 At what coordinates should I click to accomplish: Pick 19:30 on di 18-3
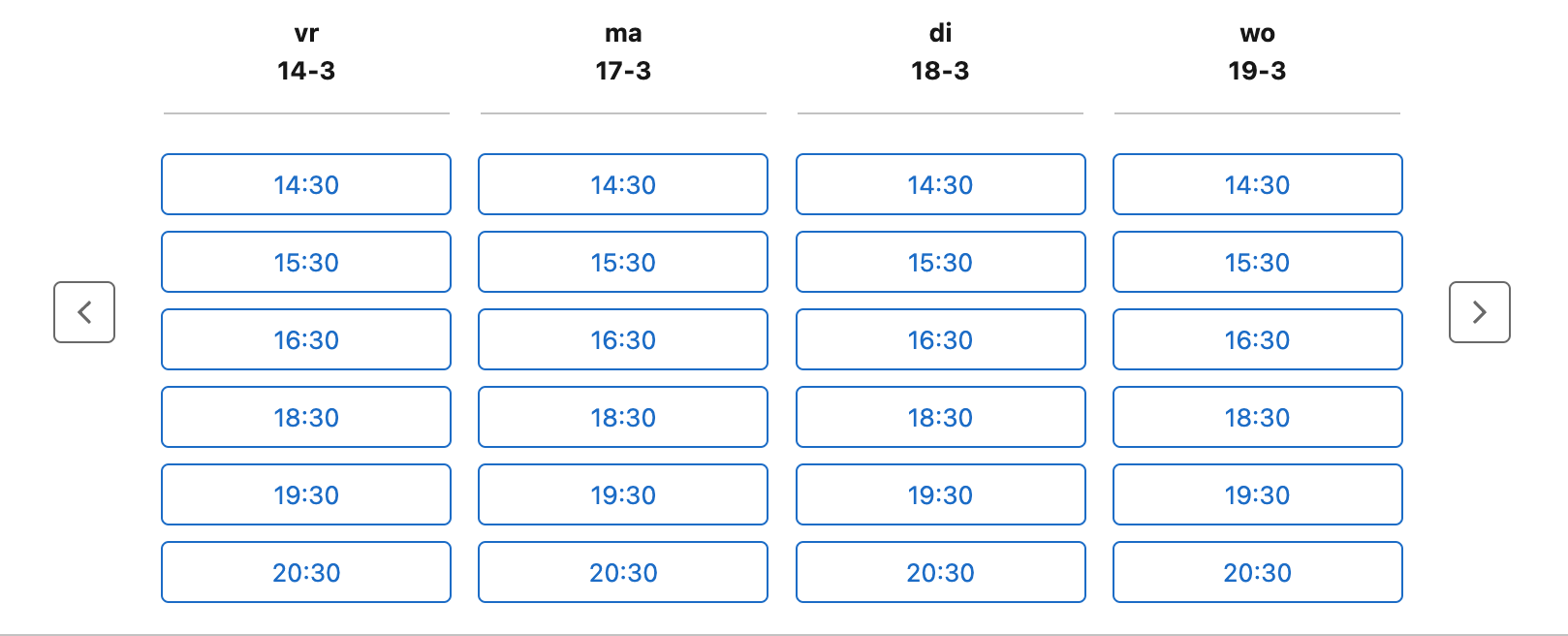click(940, 494)
